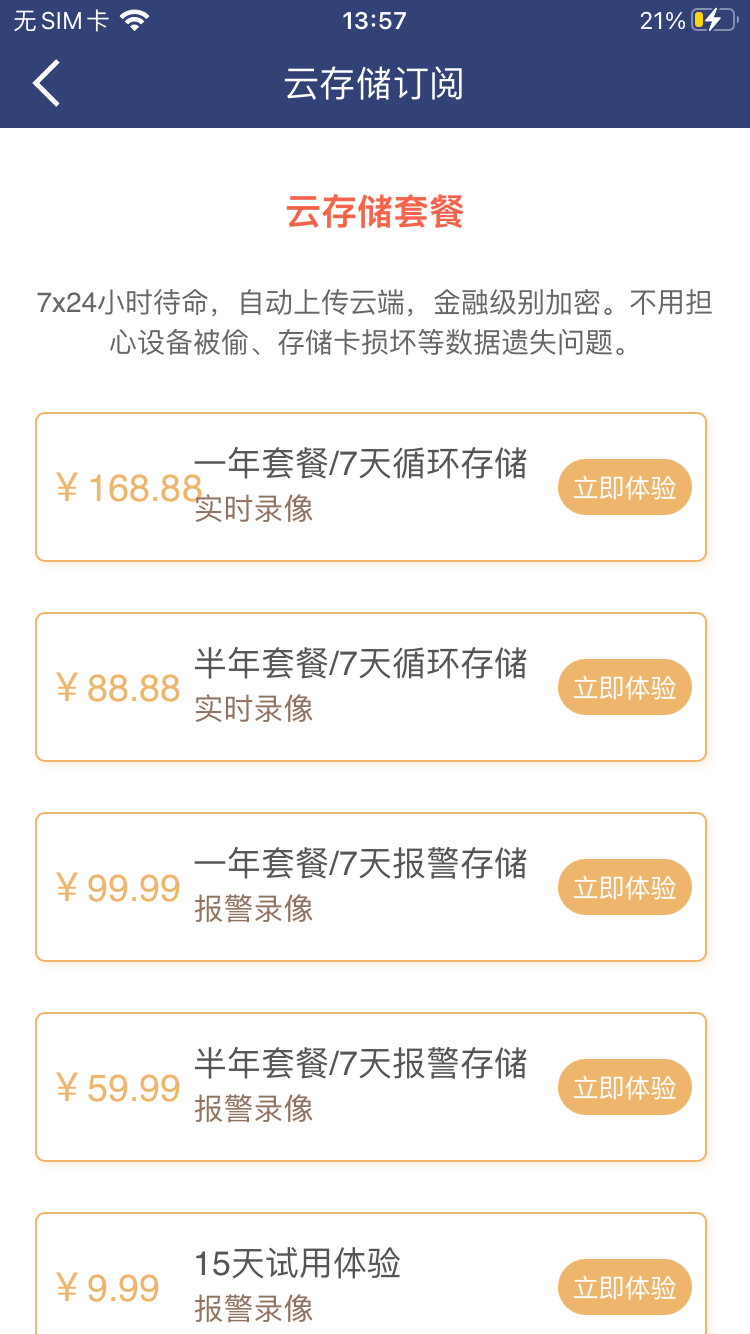Image resolution: width=750 pixels, height=1334 pixels.
Task: Click the 无SIM卡 indicator
Action: point(60,19)
